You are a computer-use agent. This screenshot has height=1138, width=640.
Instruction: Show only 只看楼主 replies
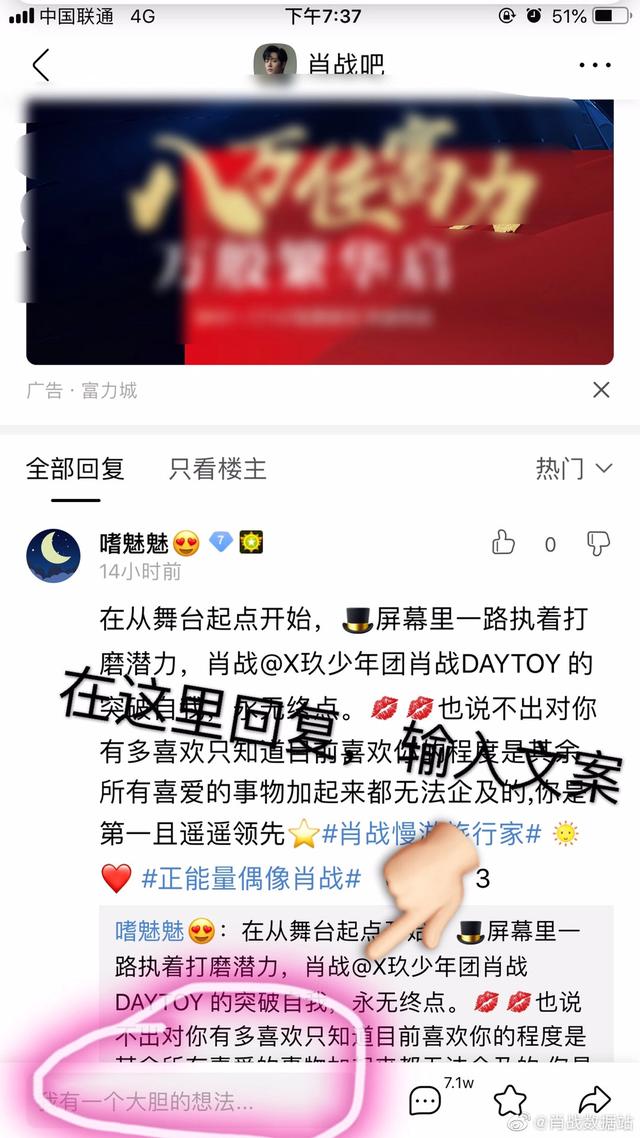coord(218,469)
